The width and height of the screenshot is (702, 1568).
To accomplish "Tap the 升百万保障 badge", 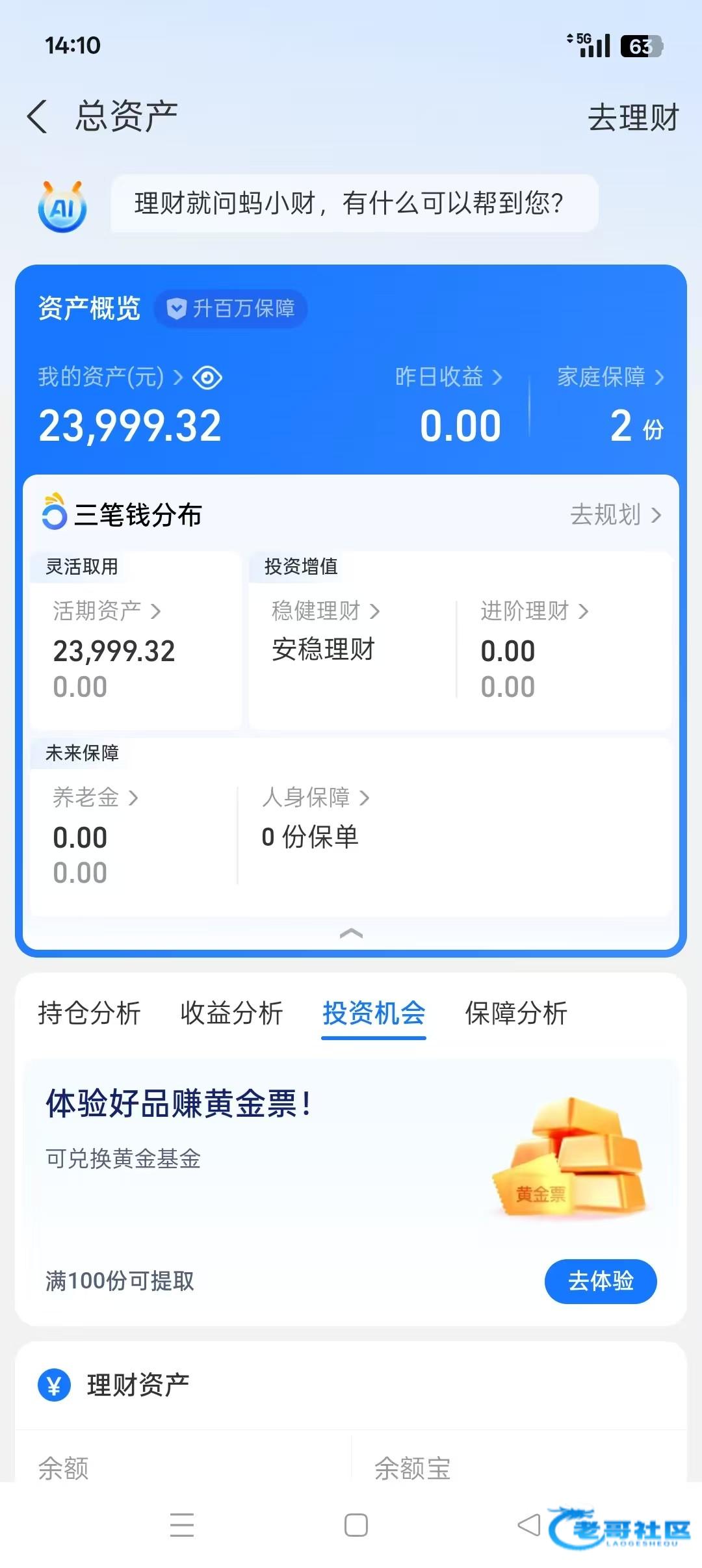I will [231, 308].
